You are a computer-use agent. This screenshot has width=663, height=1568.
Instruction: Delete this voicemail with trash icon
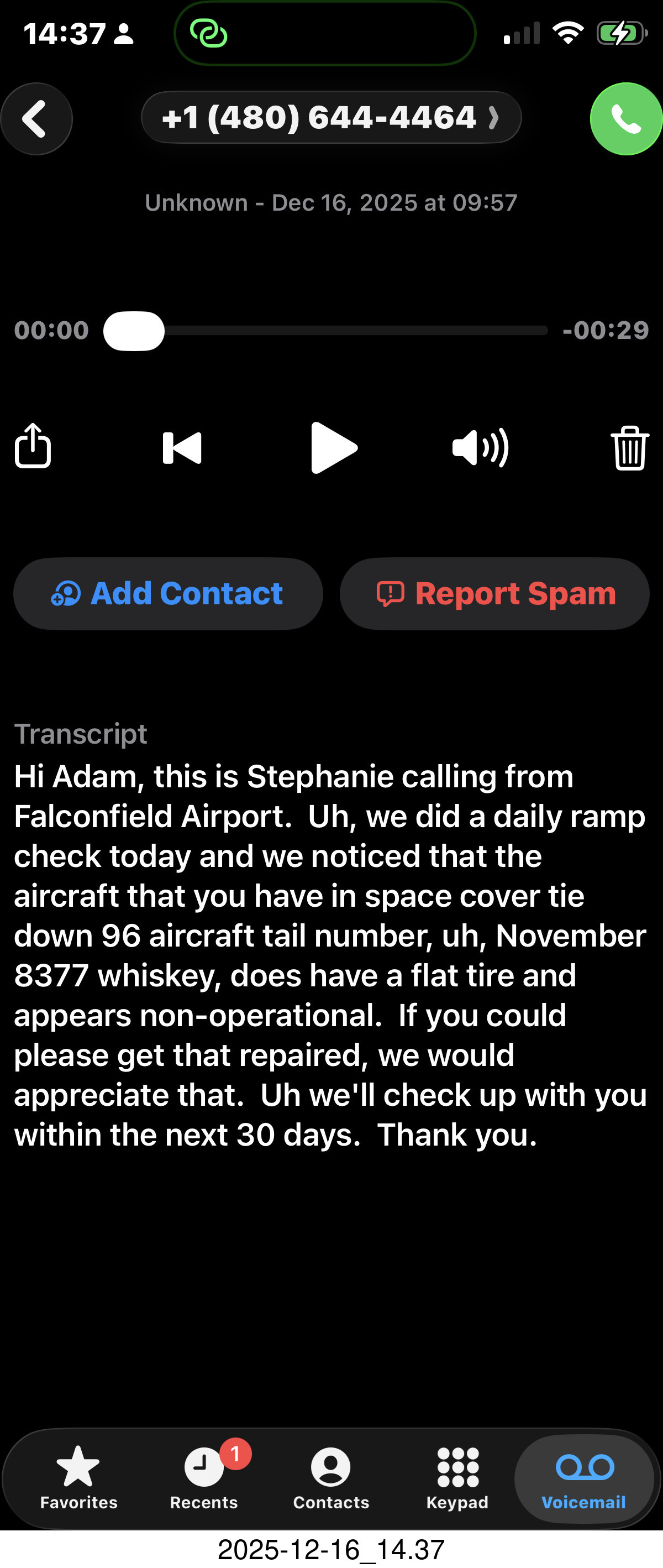629,448
